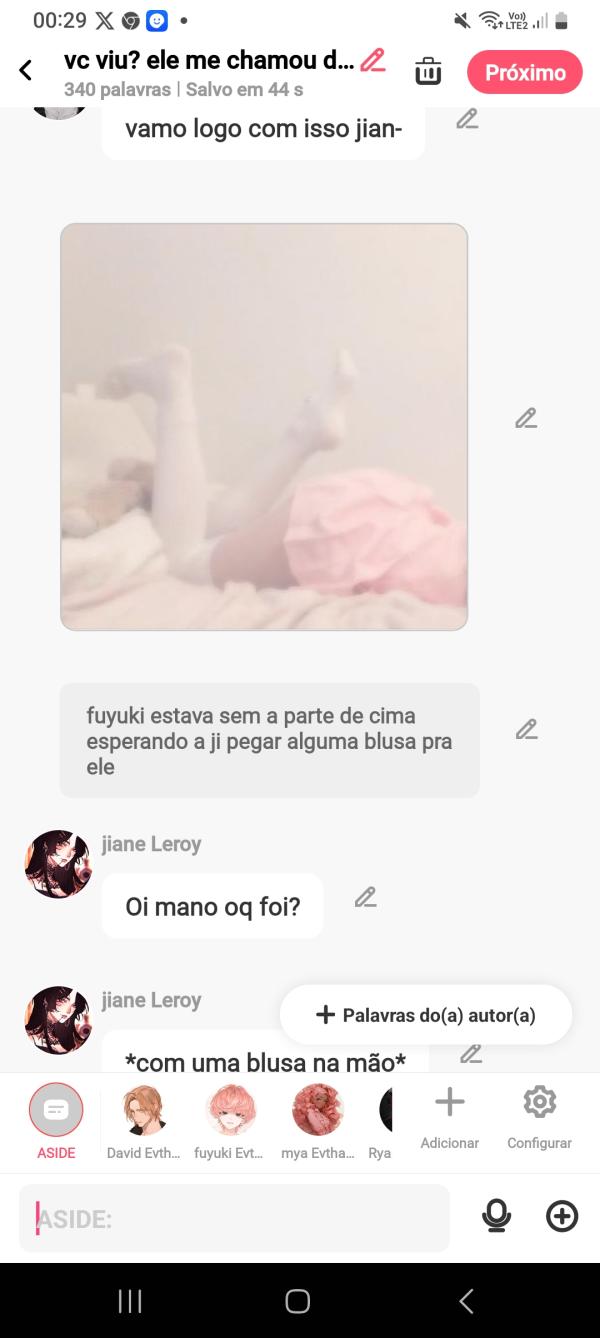Switch speaker to fuyuki Evt...
Image resolution: width=600 pixels, height=1338 pixels.
(229, 1120)
